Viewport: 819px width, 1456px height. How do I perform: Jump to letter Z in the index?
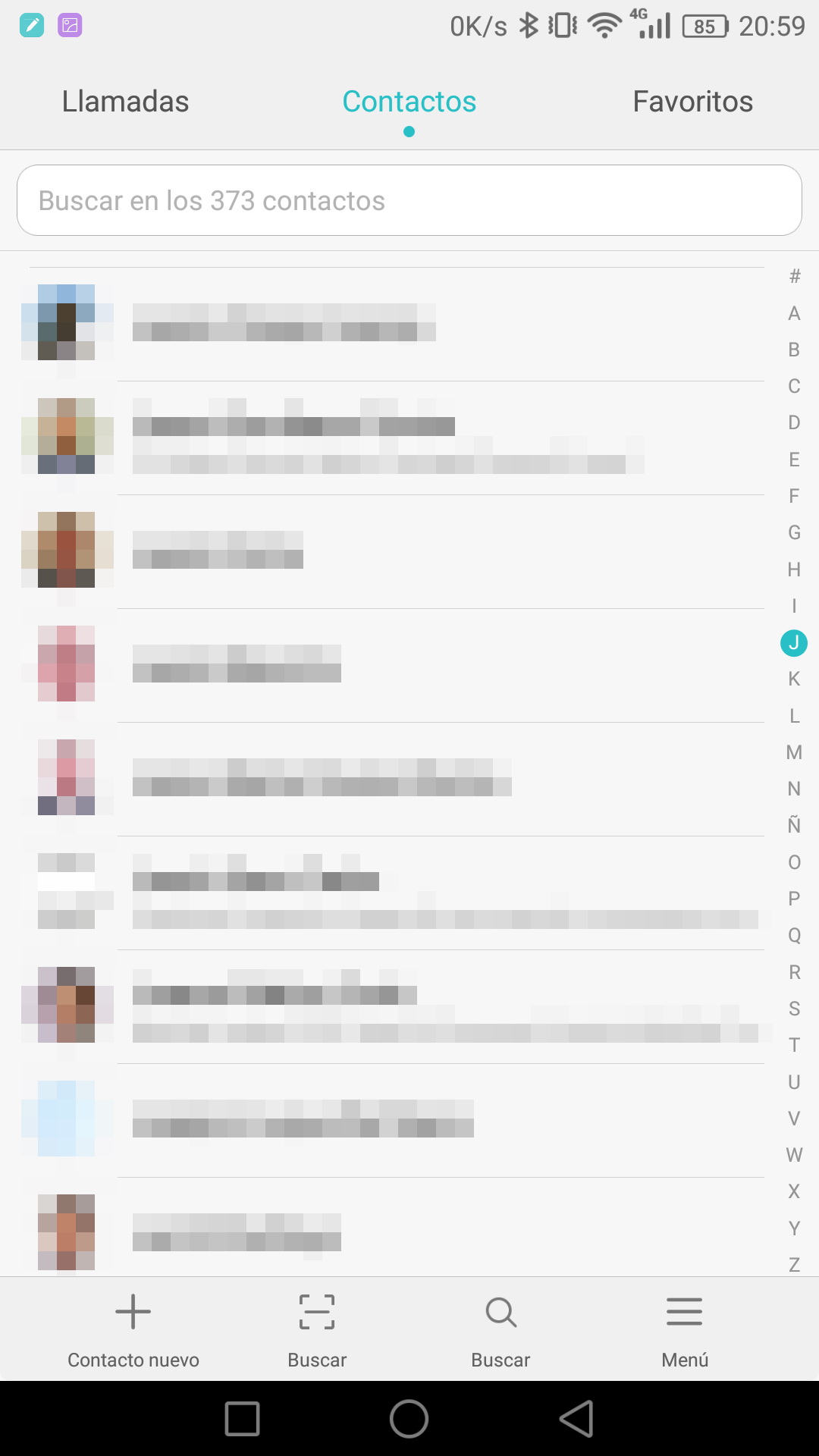tap(794, 1264)
